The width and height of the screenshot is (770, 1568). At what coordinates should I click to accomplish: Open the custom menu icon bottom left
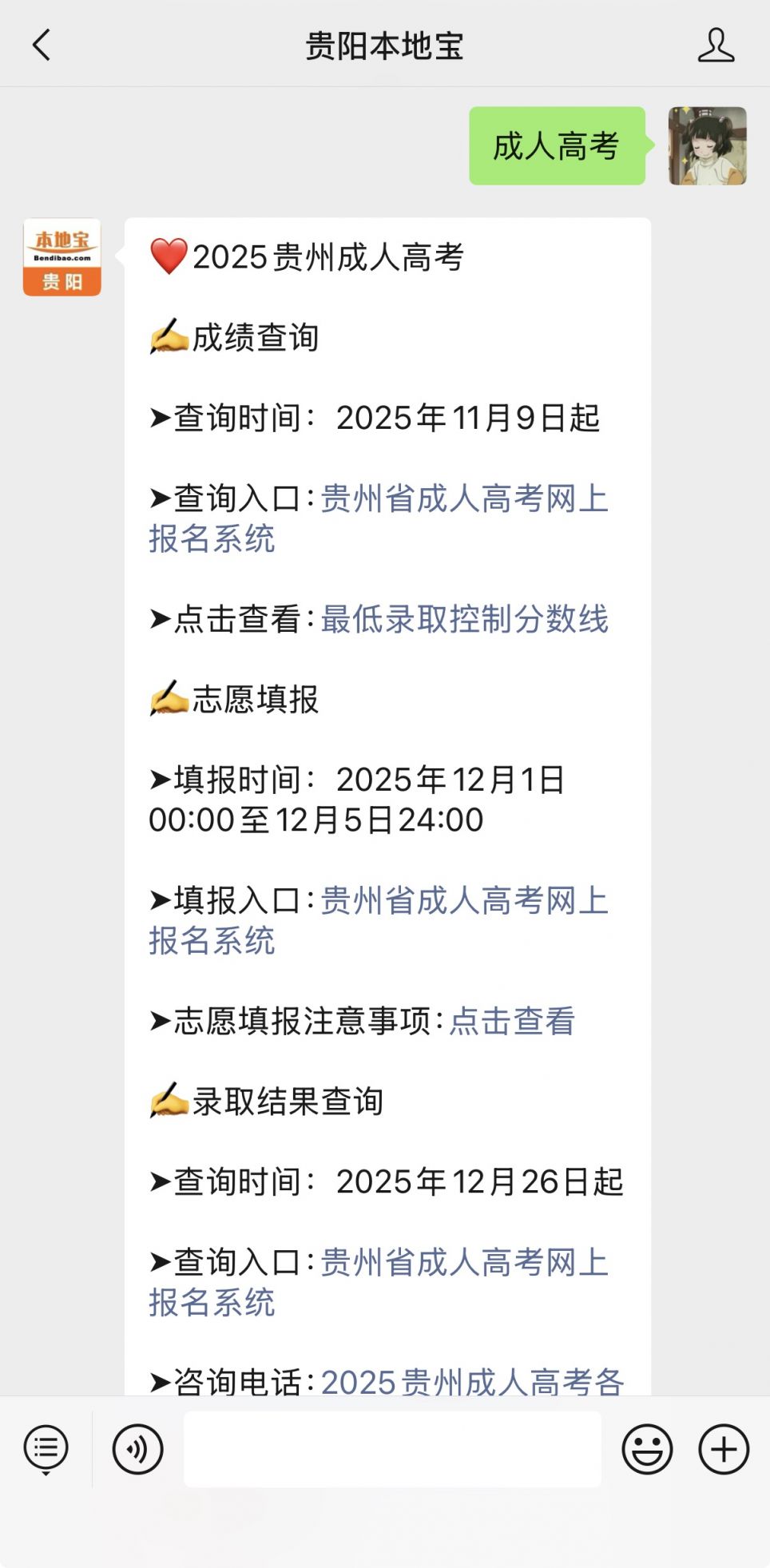click(45, 1448)
